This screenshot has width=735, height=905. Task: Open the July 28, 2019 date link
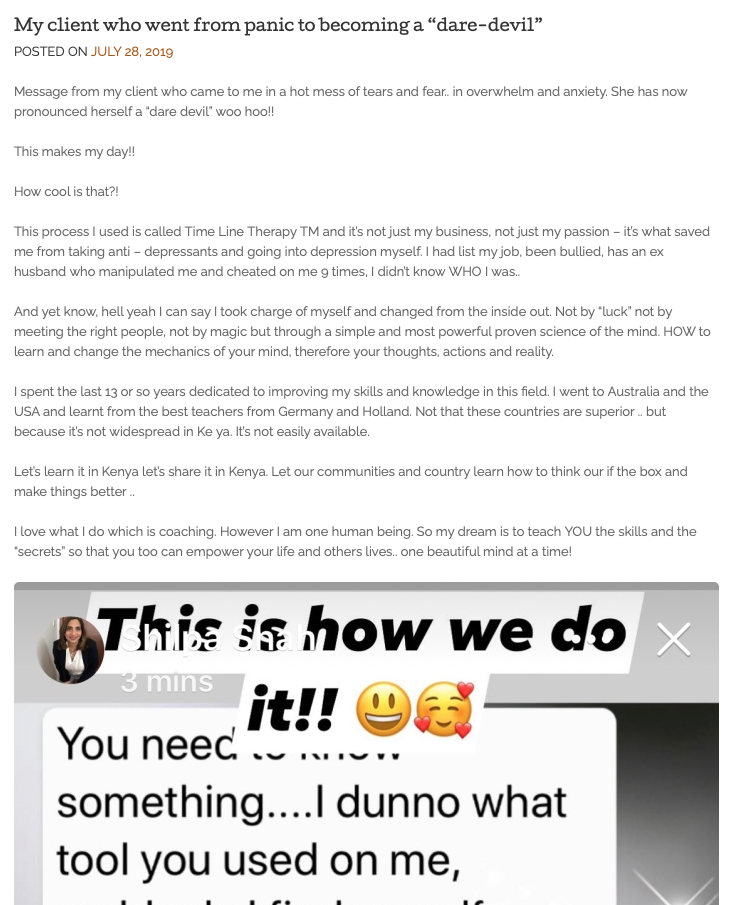(x=131, y=52)
